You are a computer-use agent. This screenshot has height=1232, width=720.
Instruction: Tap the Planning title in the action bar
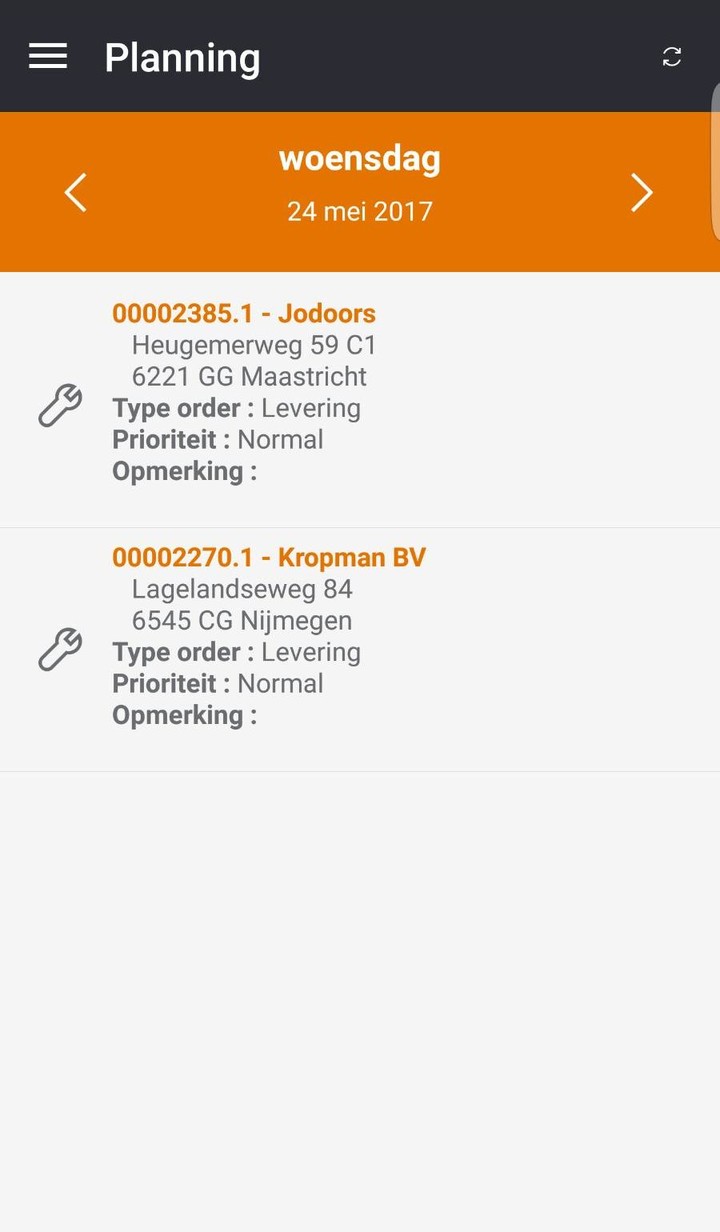tap(182, 58)
